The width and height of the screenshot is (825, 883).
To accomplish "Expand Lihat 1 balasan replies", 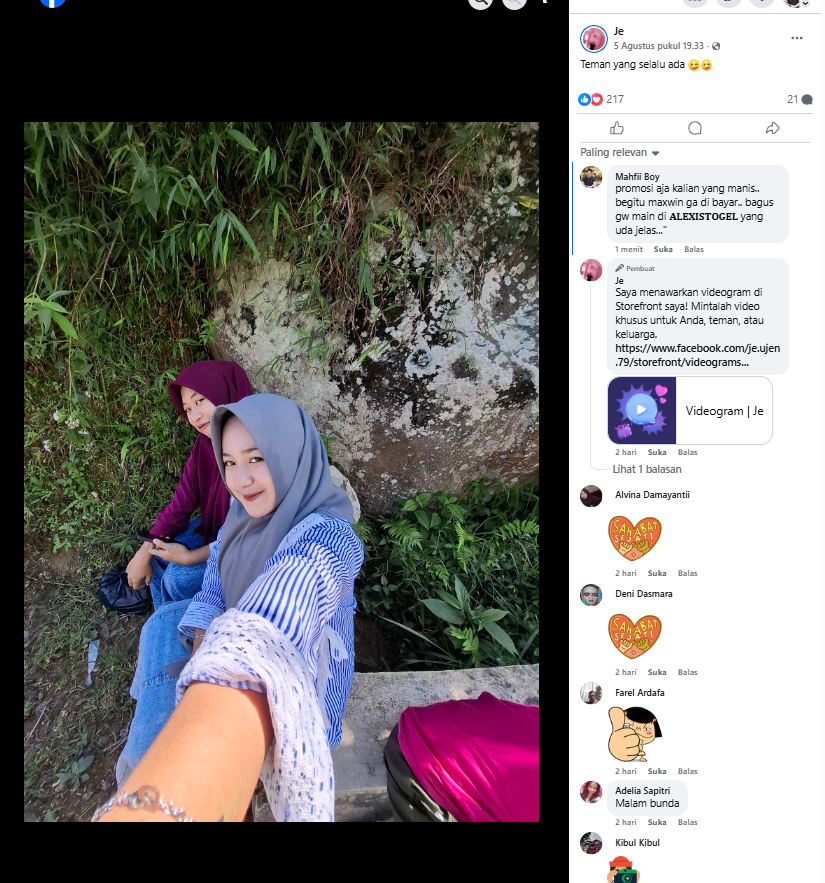I will [646, 469].
